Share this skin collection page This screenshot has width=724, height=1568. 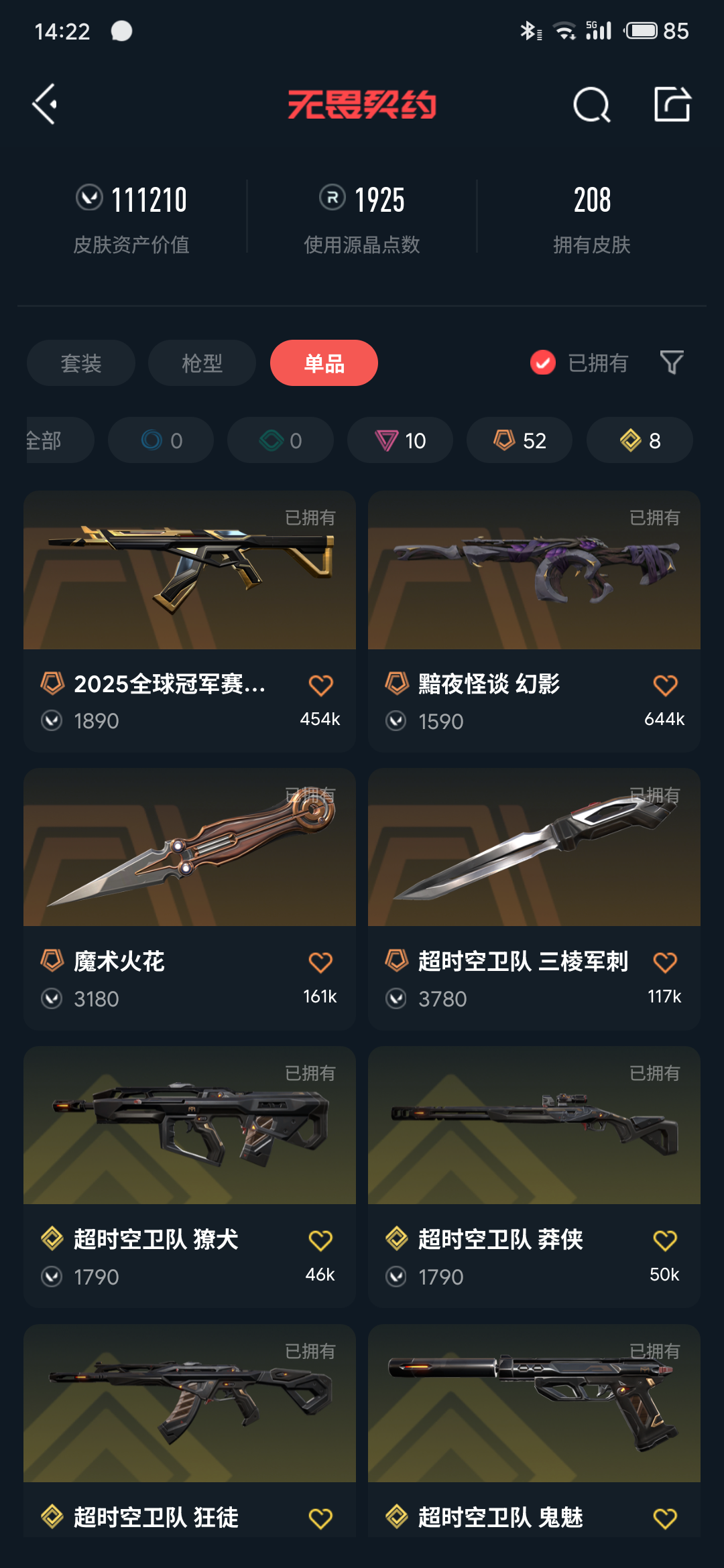672,104
